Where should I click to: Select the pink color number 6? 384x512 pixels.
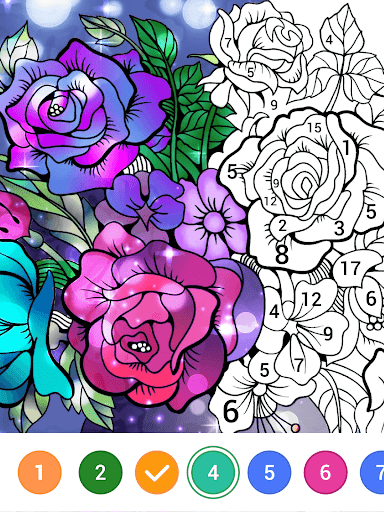pos(326,472)
